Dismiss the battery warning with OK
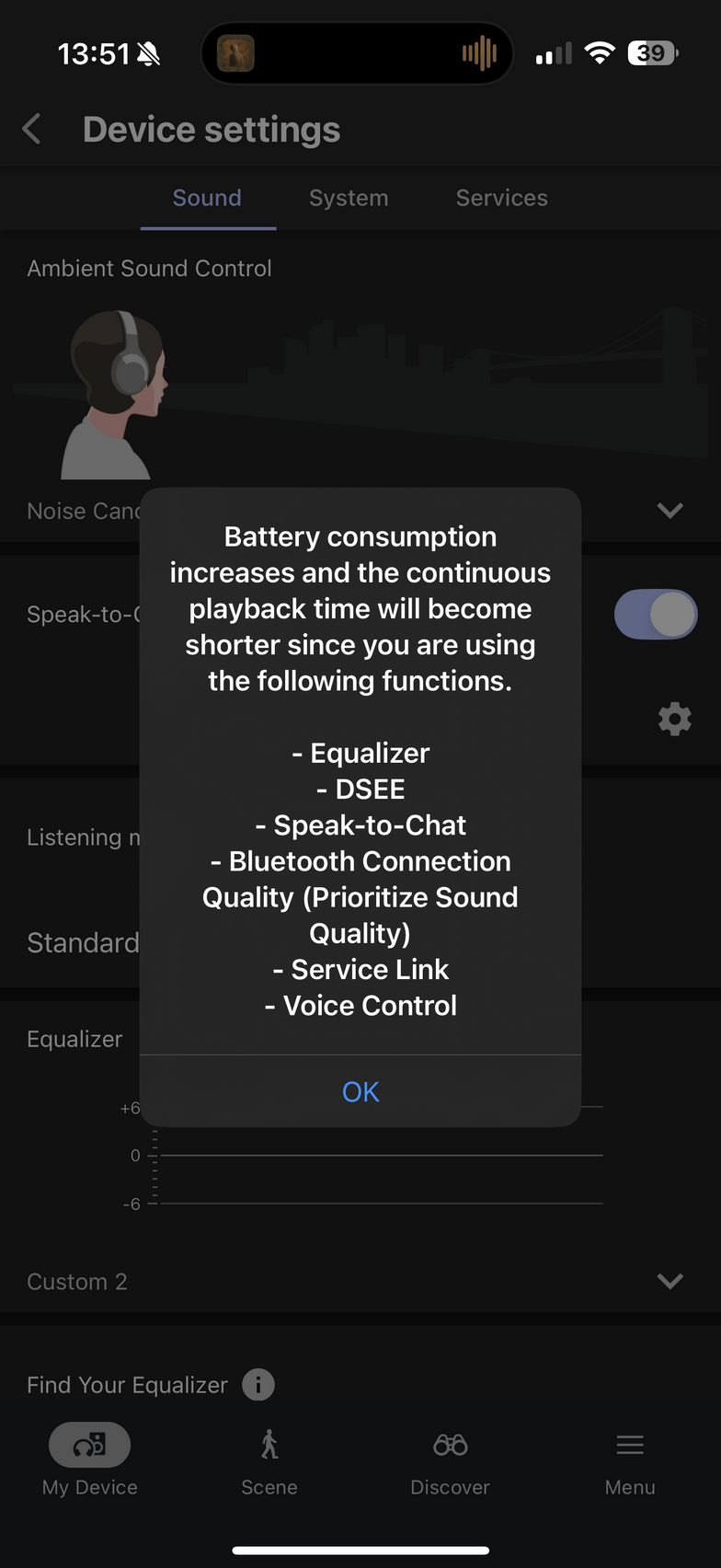The width and height of the screenshot is (721, 1568). pos(360,1091)
